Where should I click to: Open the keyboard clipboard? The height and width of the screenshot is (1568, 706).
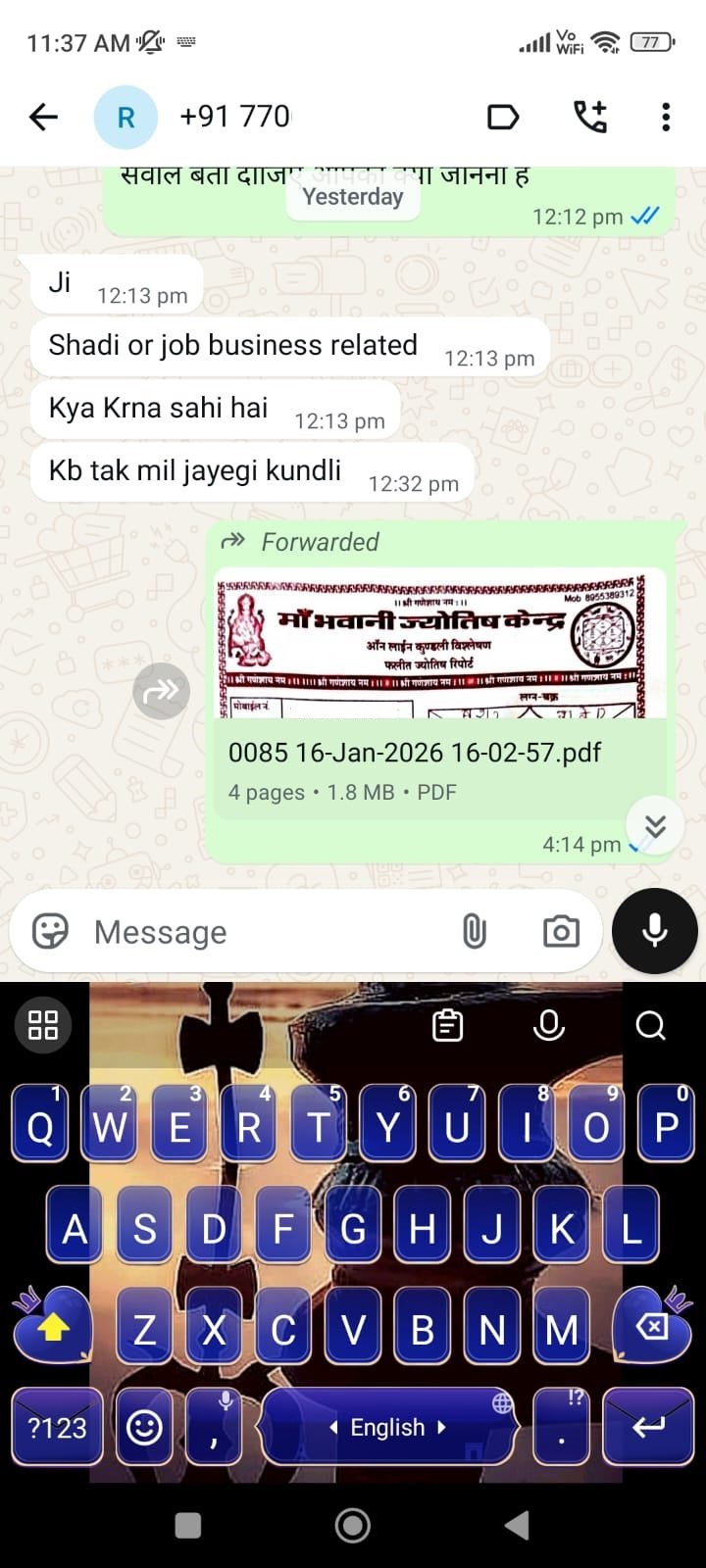[x=448, y=1025]
